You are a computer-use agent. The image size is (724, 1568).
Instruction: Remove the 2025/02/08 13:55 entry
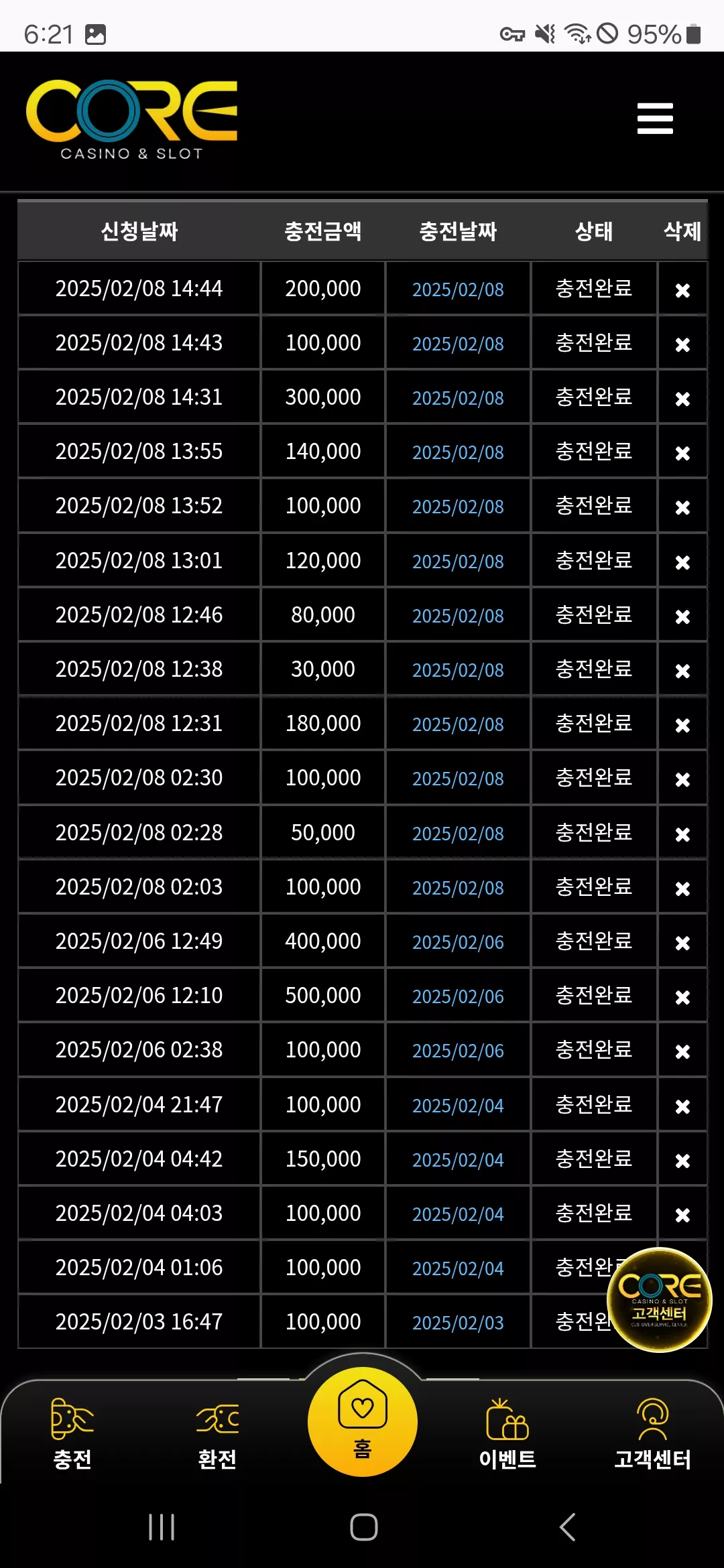682,453
